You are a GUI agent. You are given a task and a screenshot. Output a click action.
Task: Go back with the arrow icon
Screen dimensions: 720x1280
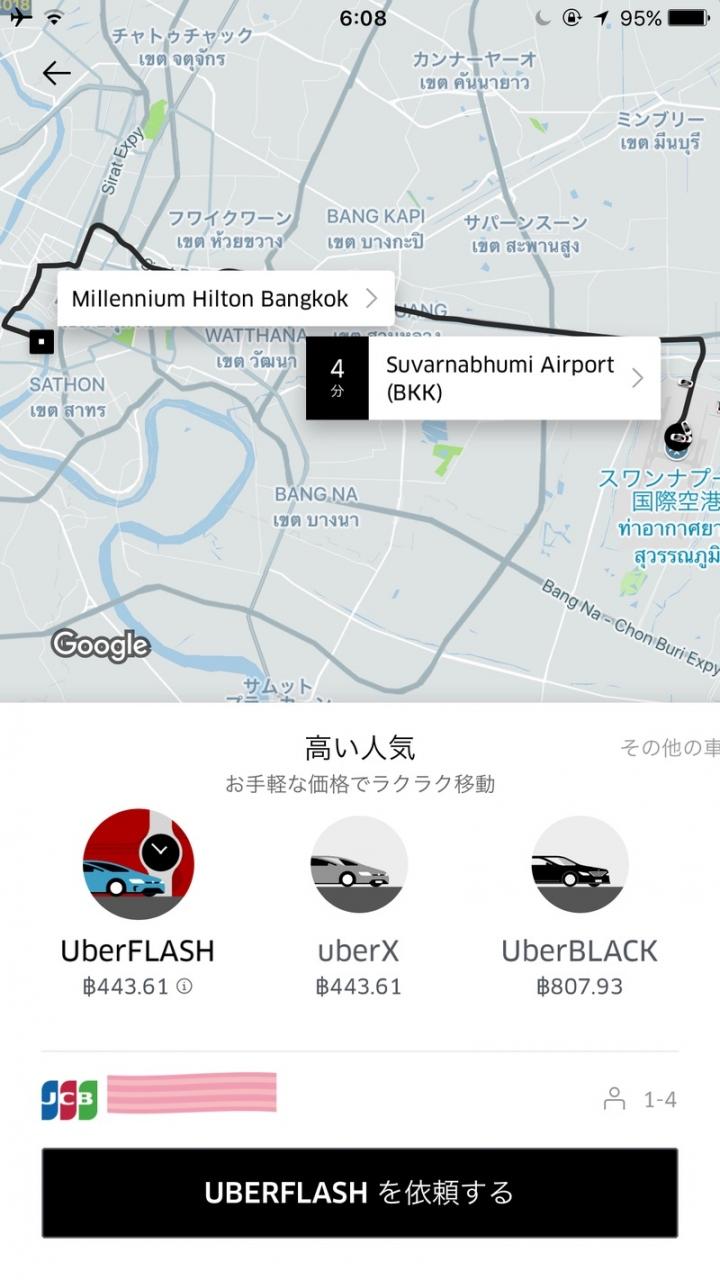(x=56, y=73)
